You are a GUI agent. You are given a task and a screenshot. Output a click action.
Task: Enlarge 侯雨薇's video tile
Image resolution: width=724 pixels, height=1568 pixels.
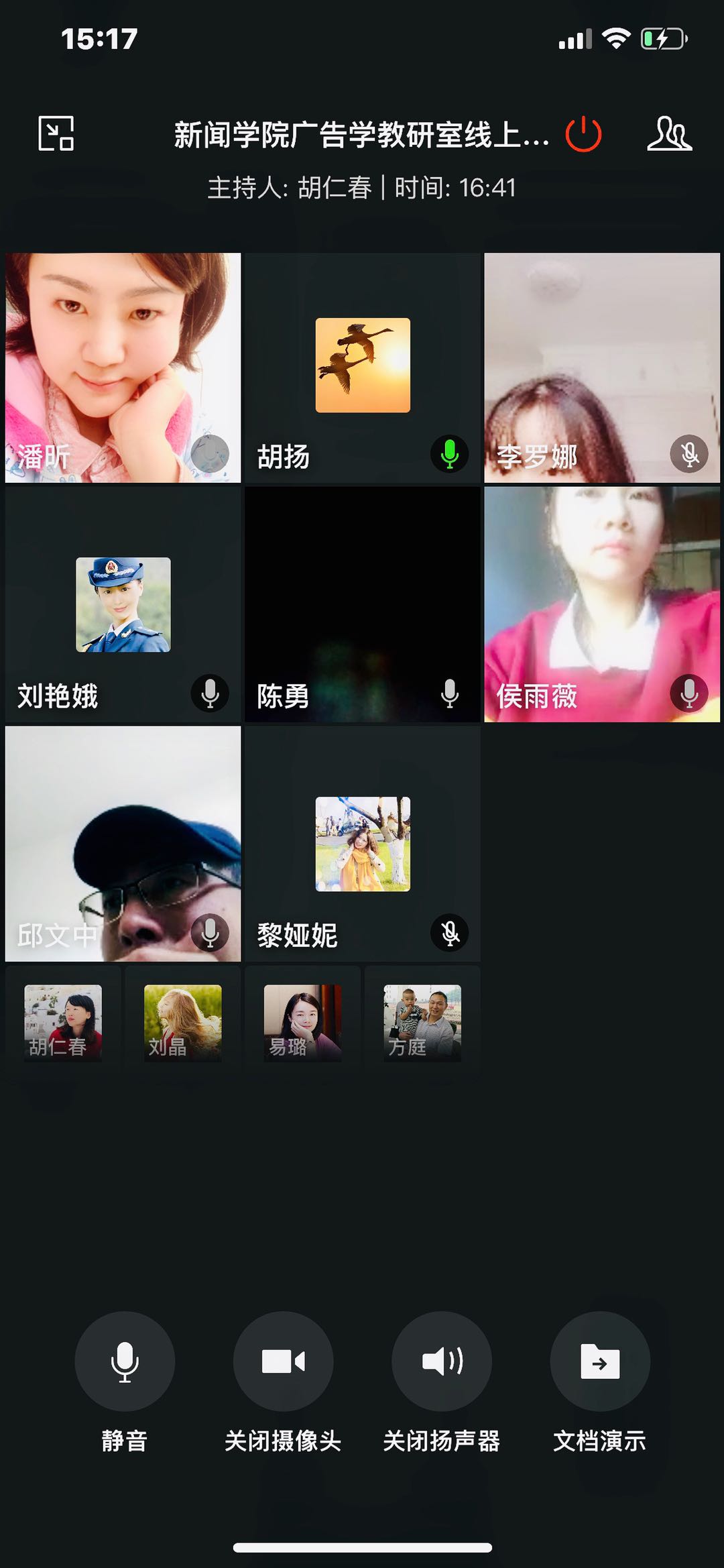pos(602,605)
